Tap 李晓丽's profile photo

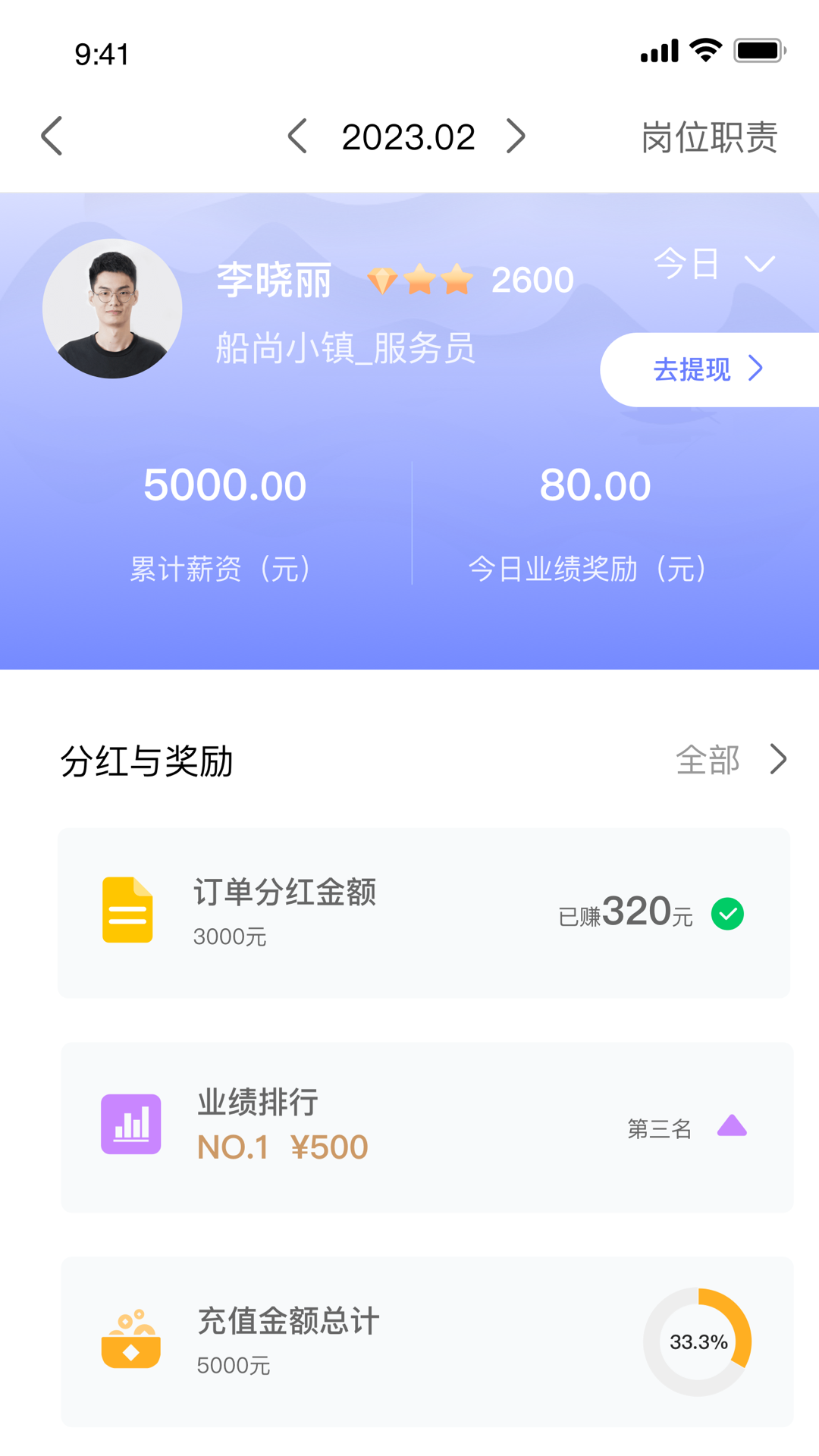(x=112, y=307)
